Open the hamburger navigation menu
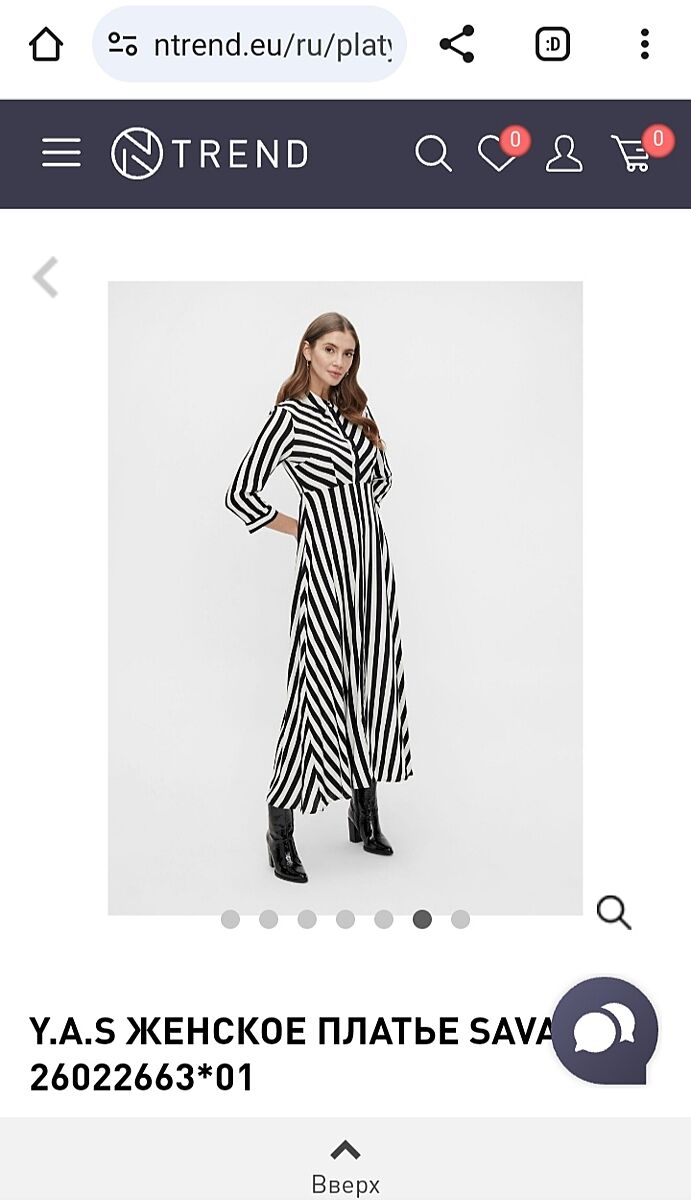The image size is (691, 1200). point(61,153)
